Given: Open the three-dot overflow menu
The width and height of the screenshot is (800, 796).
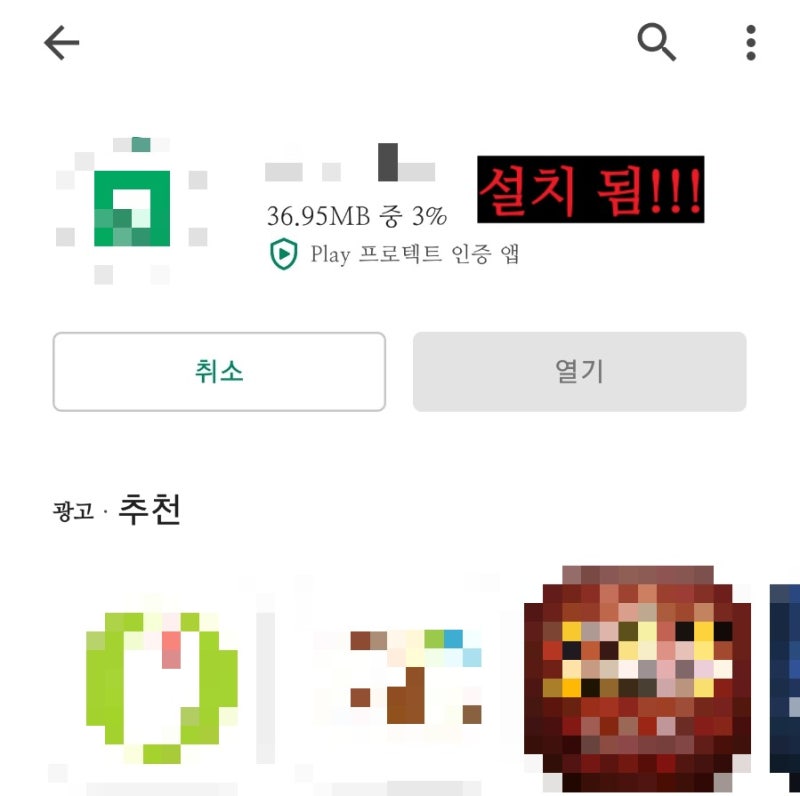Looking at the screenshot, I should [x=751, y=42].
